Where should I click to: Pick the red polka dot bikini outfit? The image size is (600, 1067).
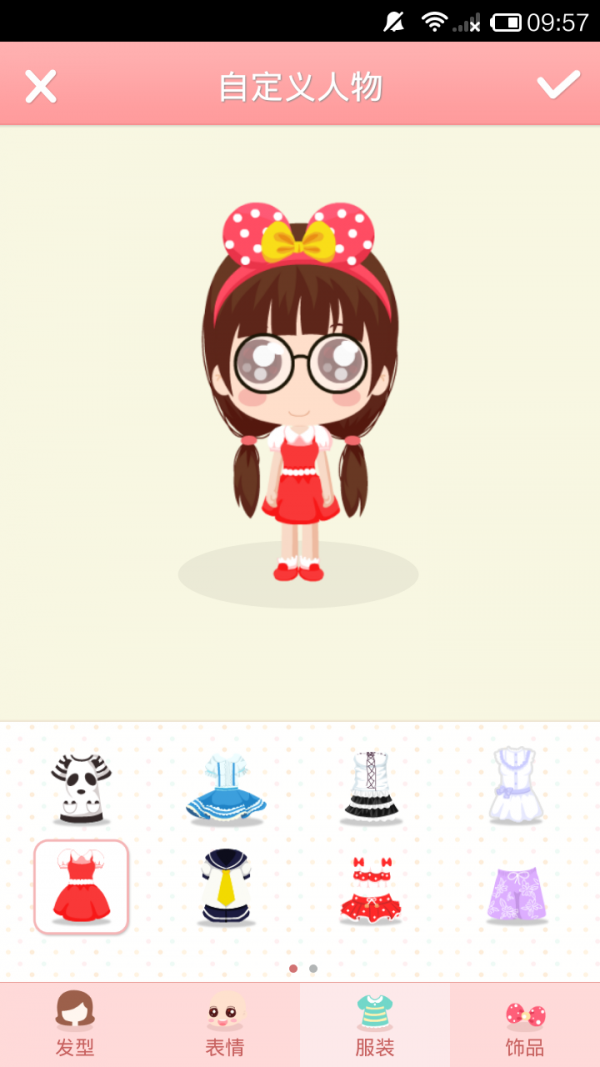371,887
